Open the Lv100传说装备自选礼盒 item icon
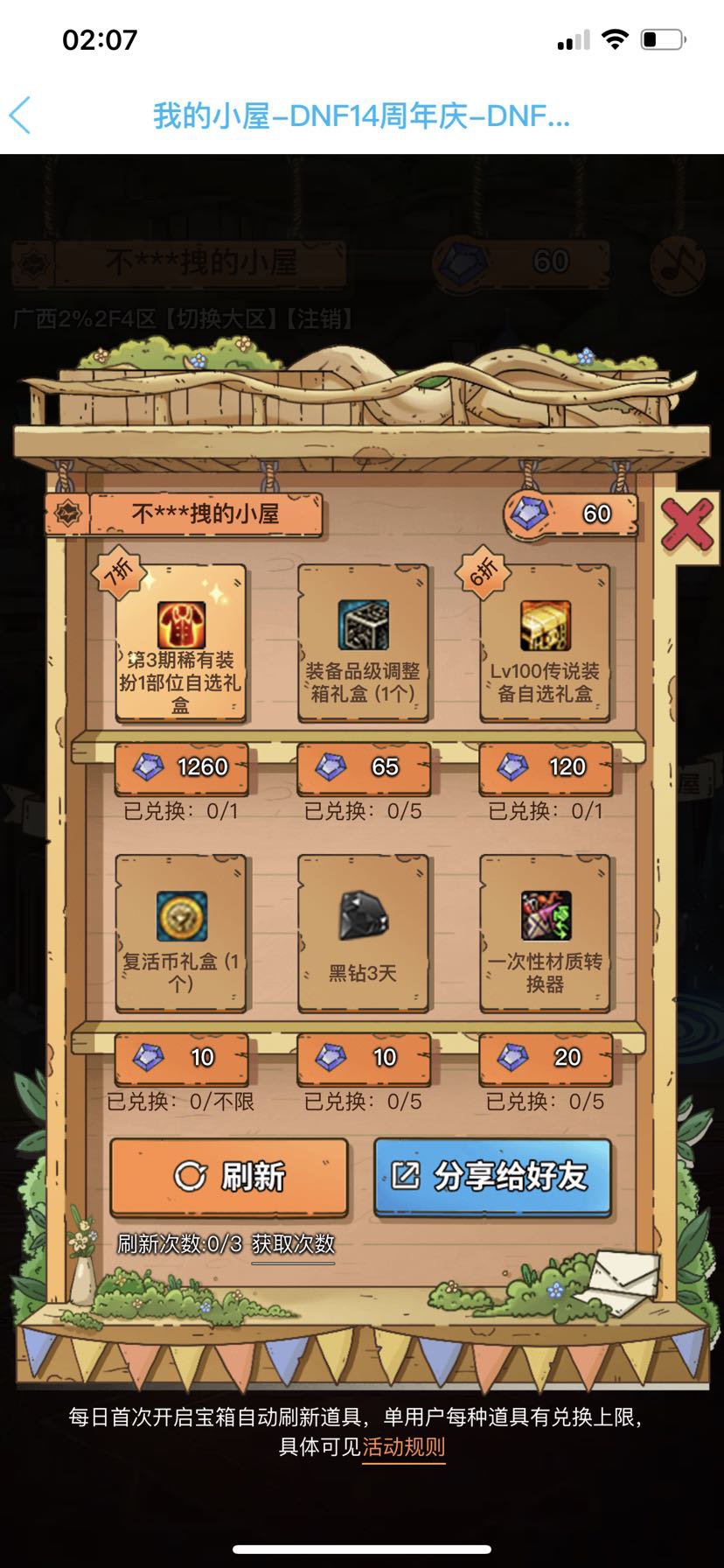 pyautogui.click(x=542, y=621)
